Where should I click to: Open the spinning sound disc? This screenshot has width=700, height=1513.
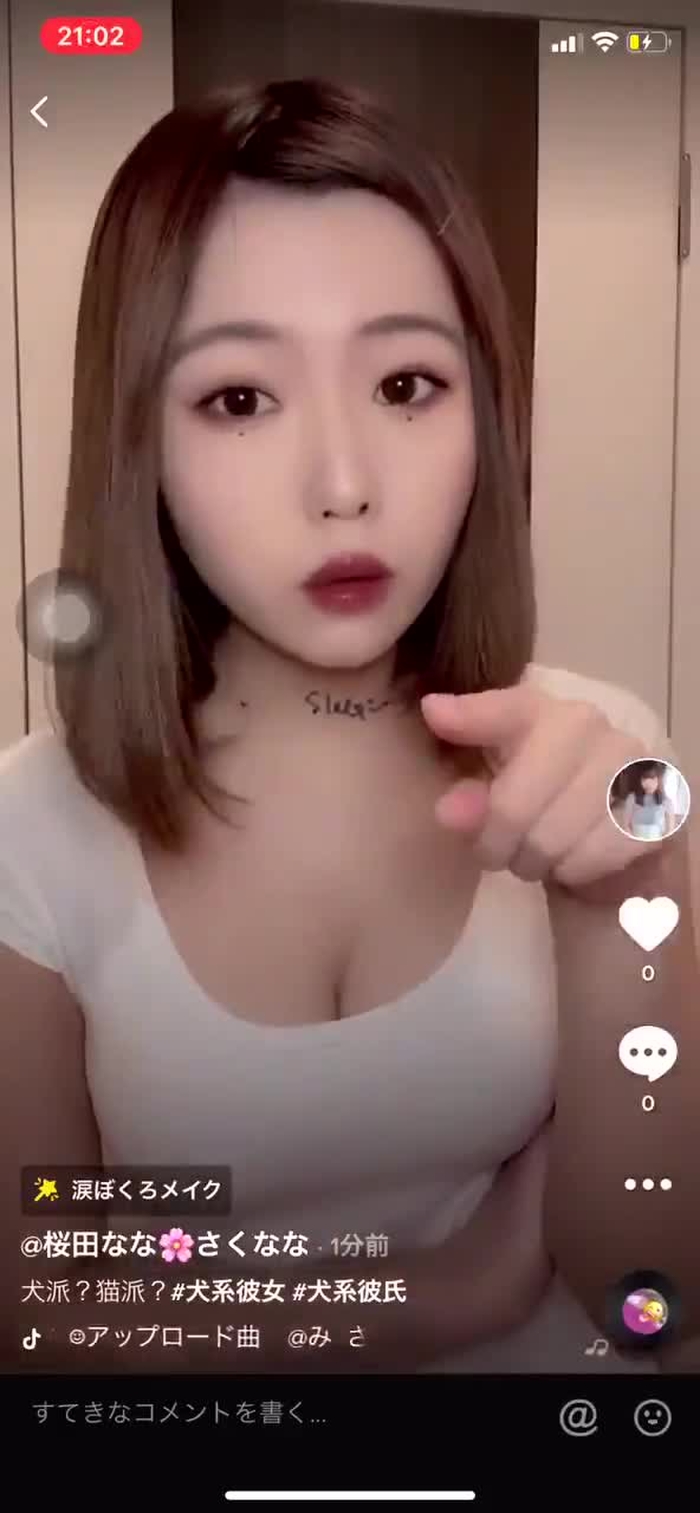(644, 1309)
